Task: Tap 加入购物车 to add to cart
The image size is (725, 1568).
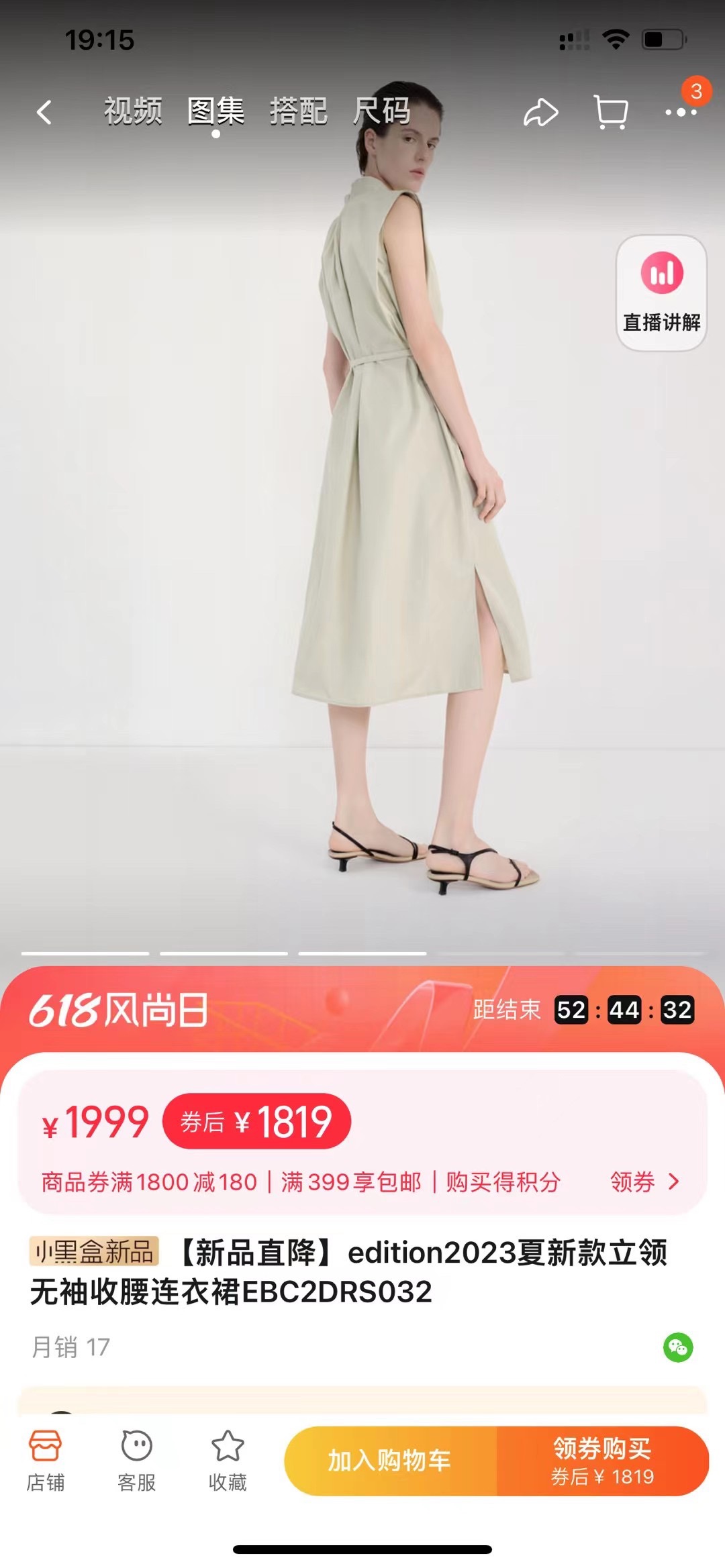Action: click(389, 1460)
